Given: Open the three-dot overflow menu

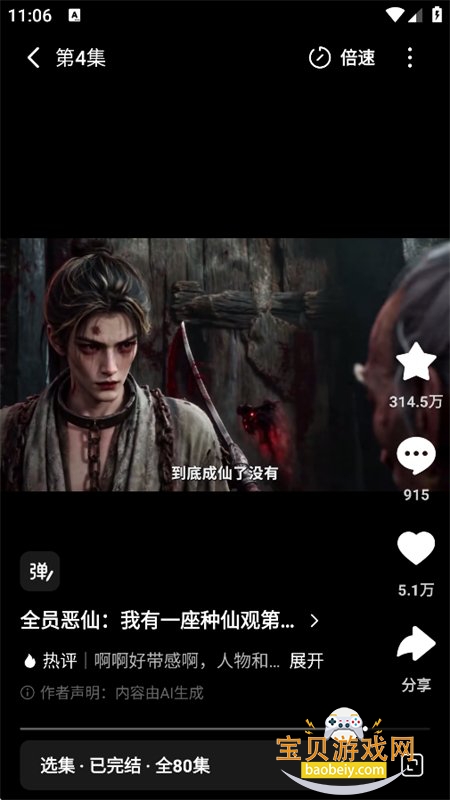Looking at the screenshot, I should point(410,58).
